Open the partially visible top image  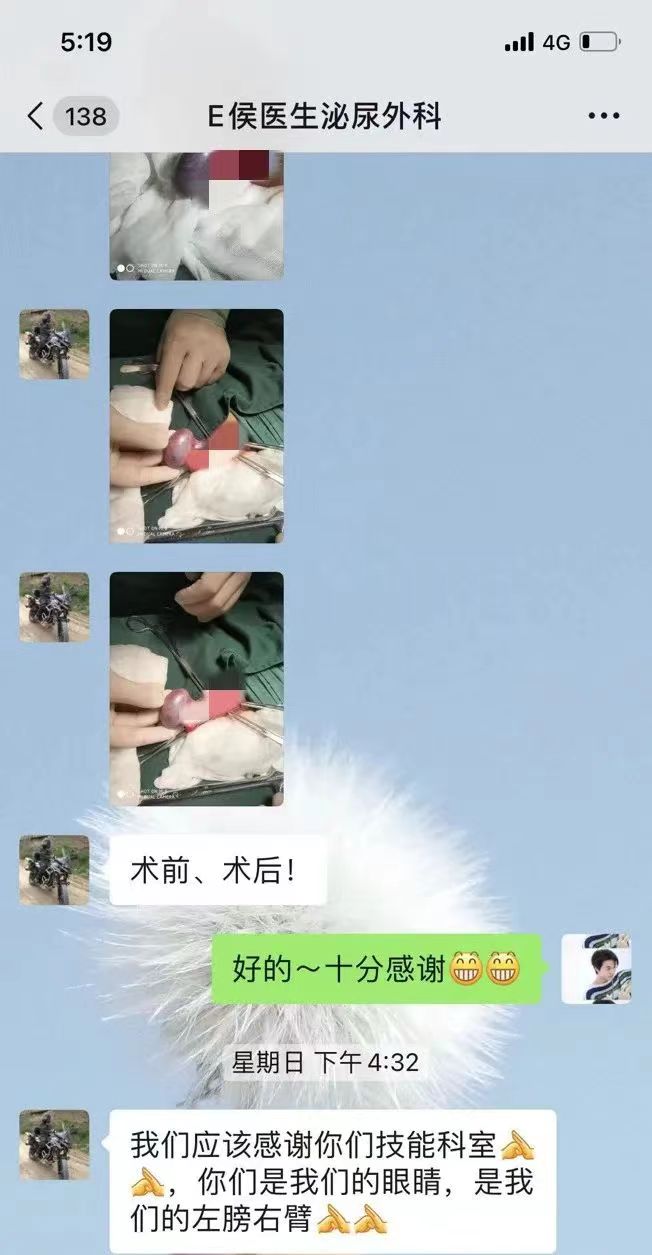[x=196, y=215]
